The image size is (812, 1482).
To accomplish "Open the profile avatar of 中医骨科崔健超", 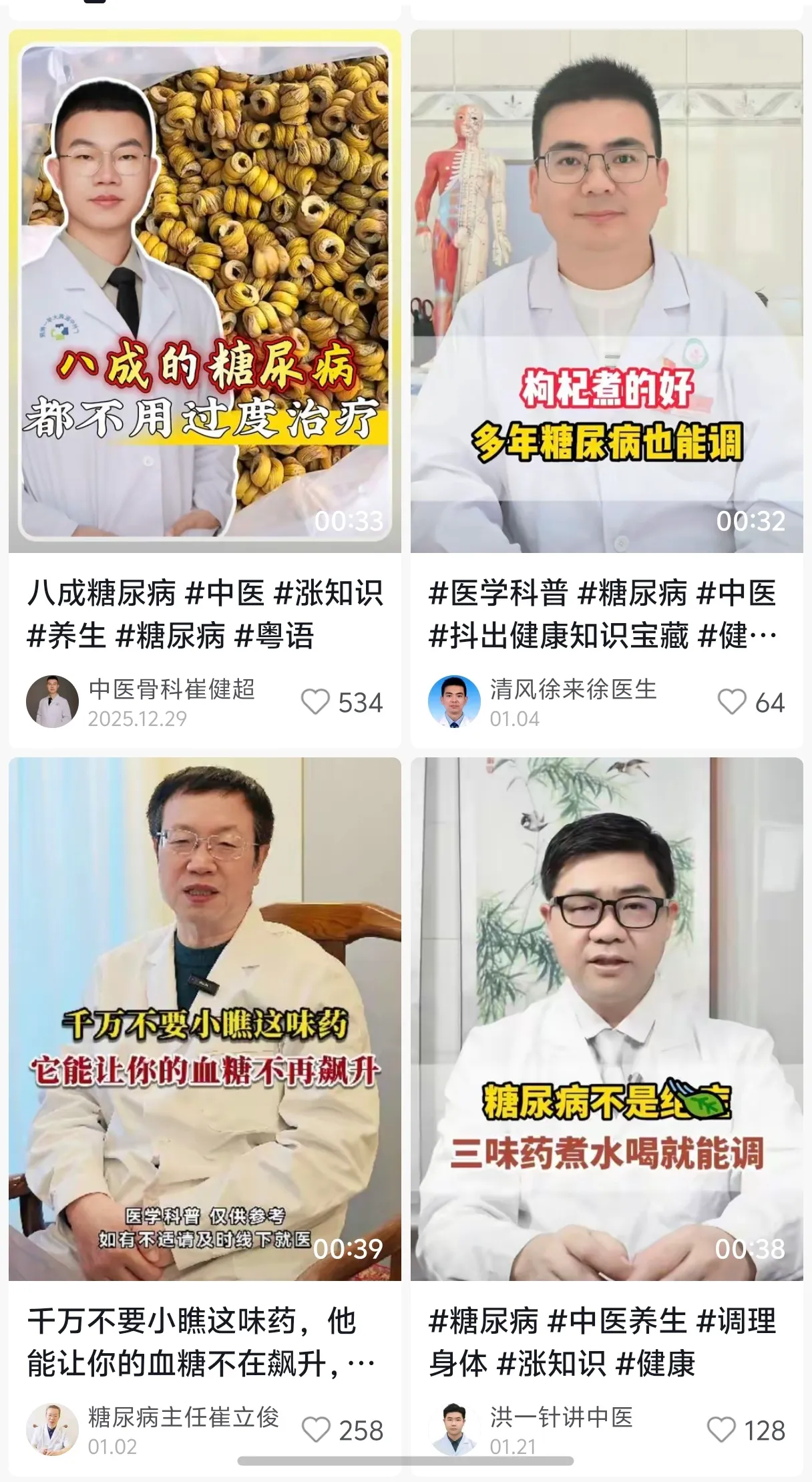I will (x=52, y=702).
